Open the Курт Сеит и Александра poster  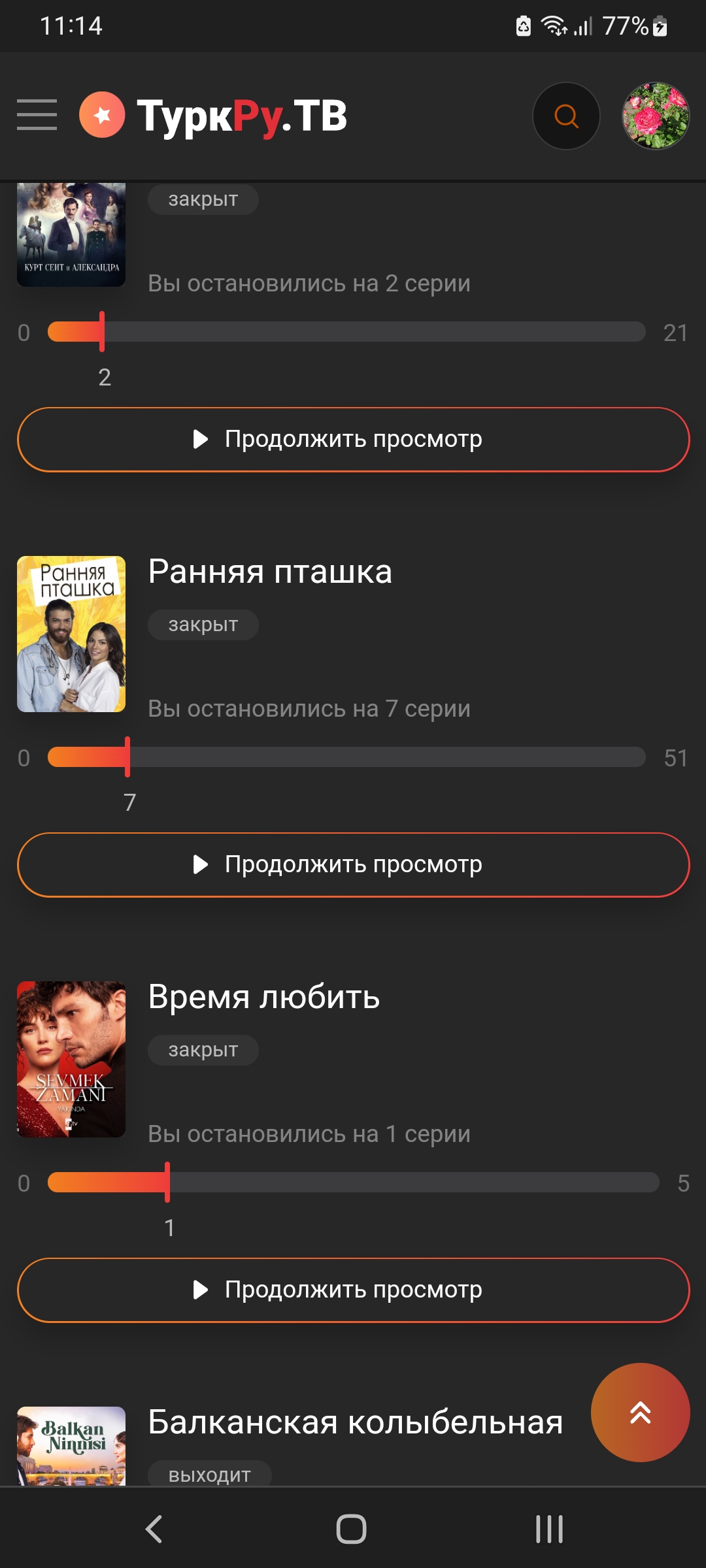tap(71, 235)
